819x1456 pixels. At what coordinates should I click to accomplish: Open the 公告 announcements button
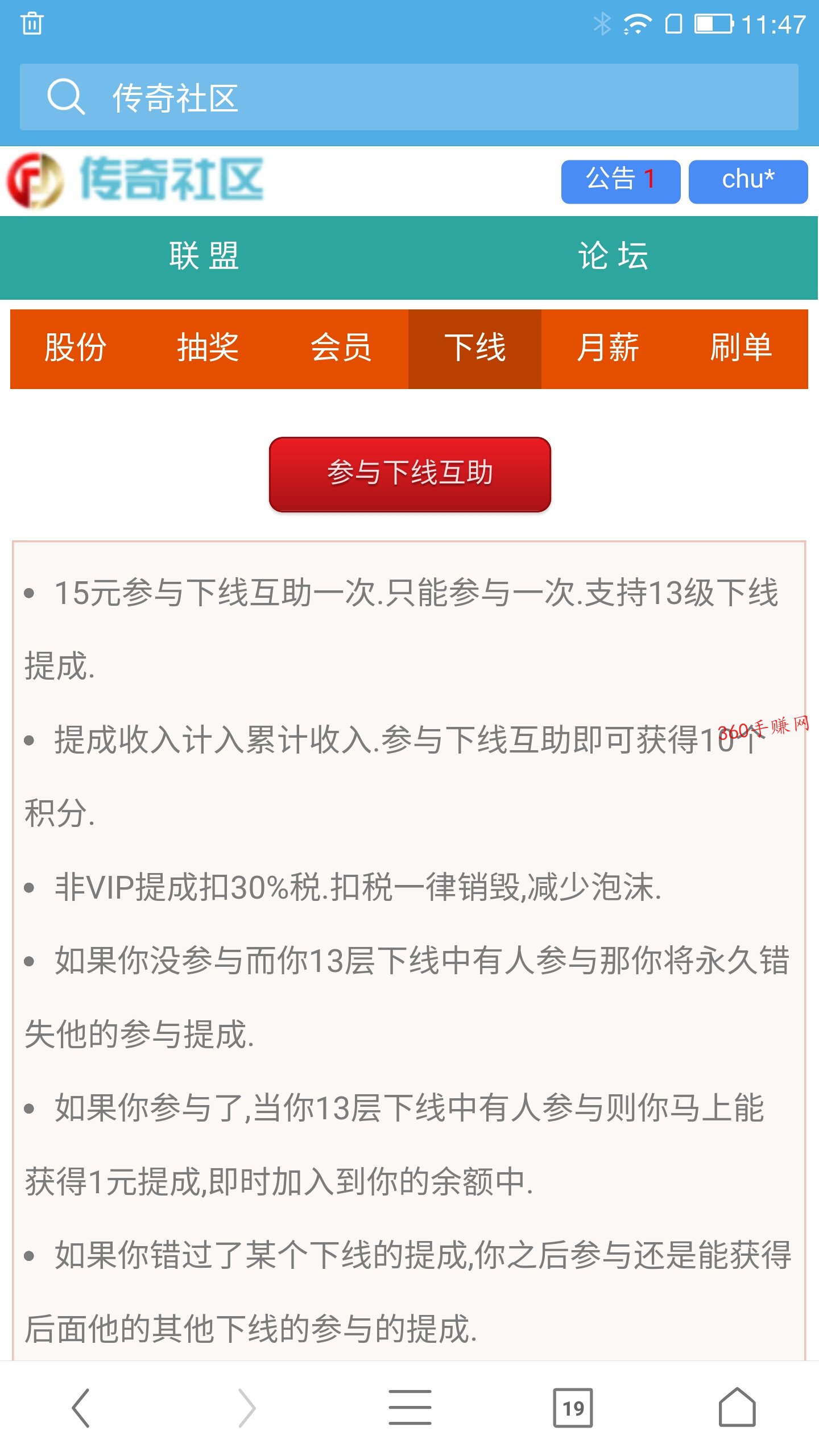621,181
